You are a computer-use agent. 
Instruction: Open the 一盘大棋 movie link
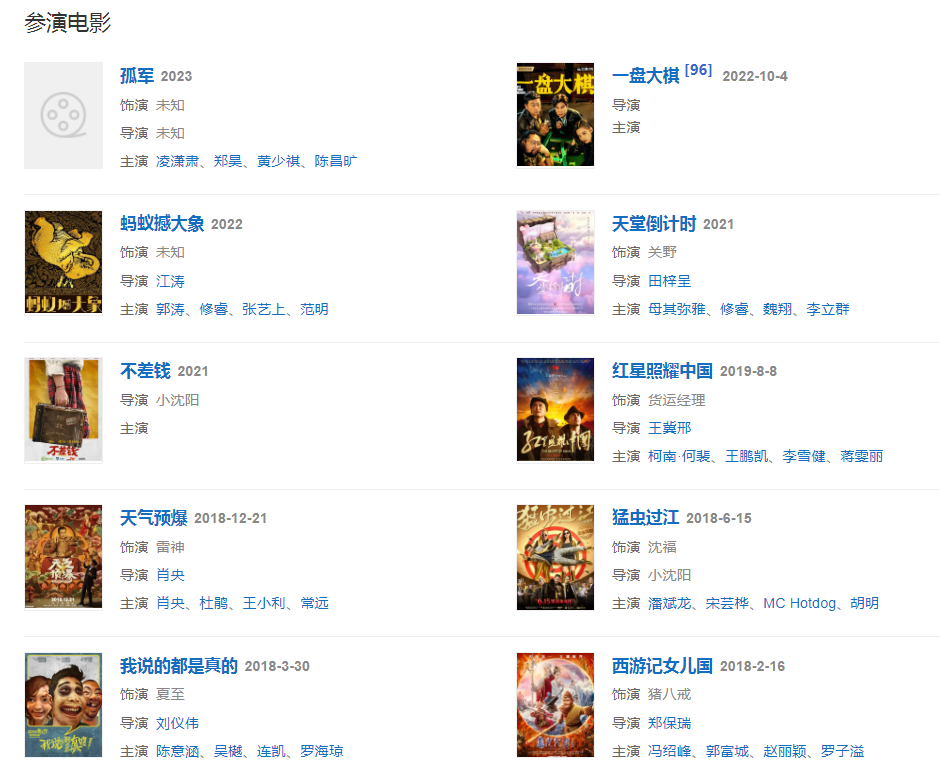click(645, 76)
